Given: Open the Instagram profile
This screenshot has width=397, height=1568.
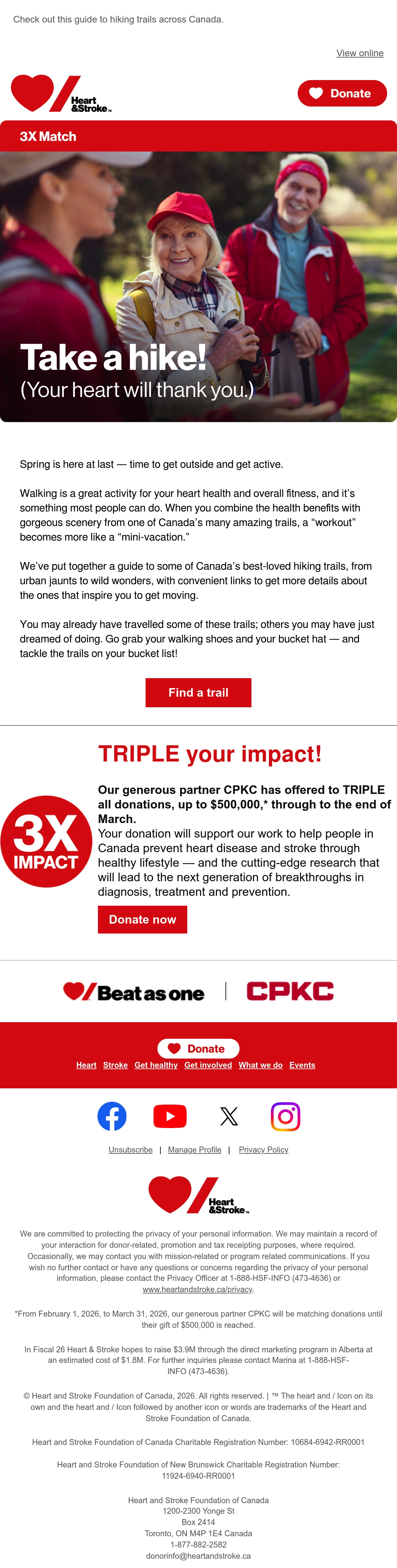Looking at the screenshot, I should (286, 1116).
